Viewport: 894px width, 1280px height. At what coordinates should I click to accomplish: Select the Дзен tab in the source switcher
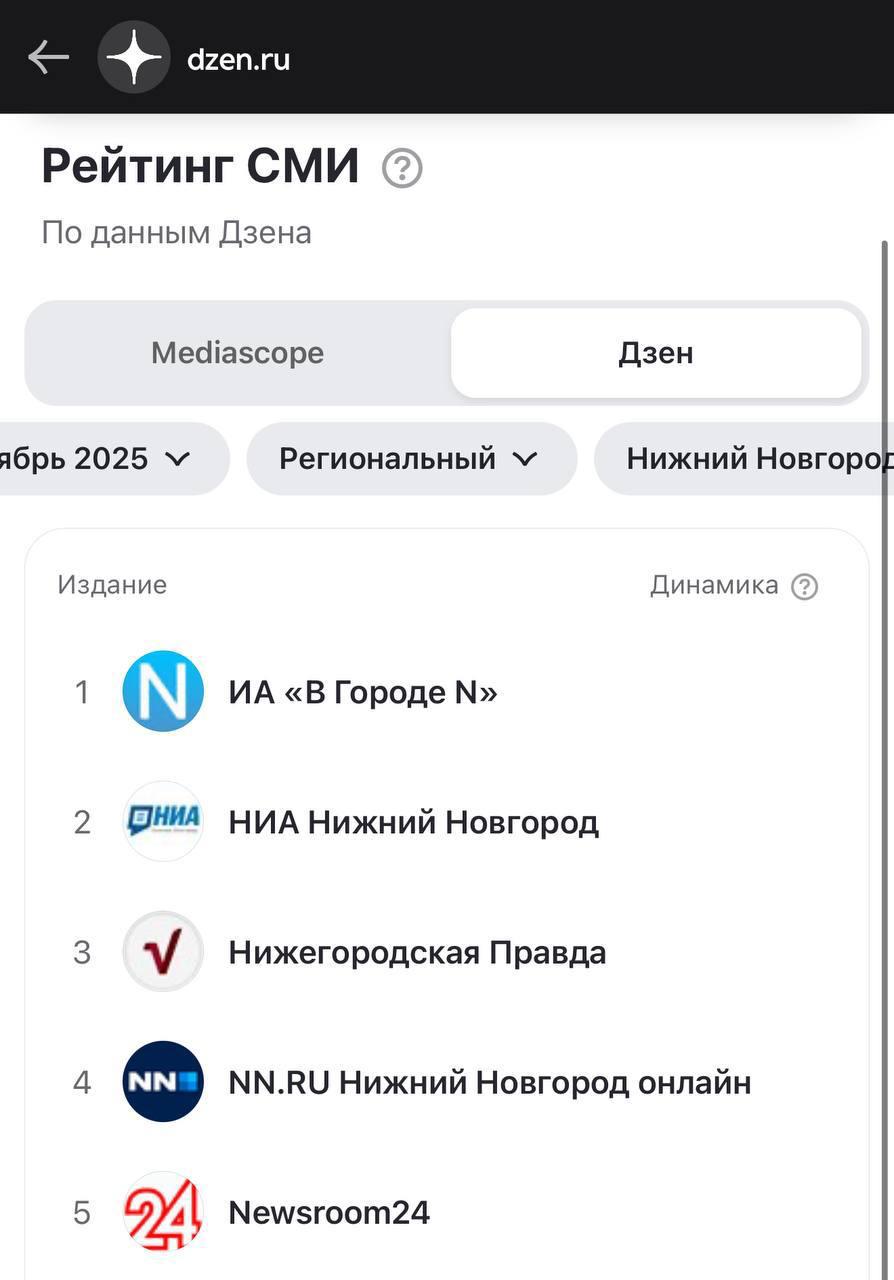coord(657,352)
